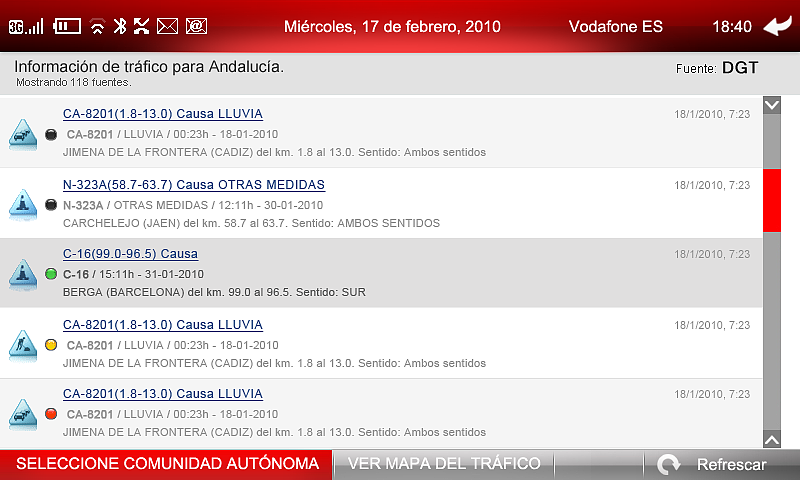Open the C-16(99.0-96.5) Causa link
Screen dimensions: 800x480
click(131, 254)
